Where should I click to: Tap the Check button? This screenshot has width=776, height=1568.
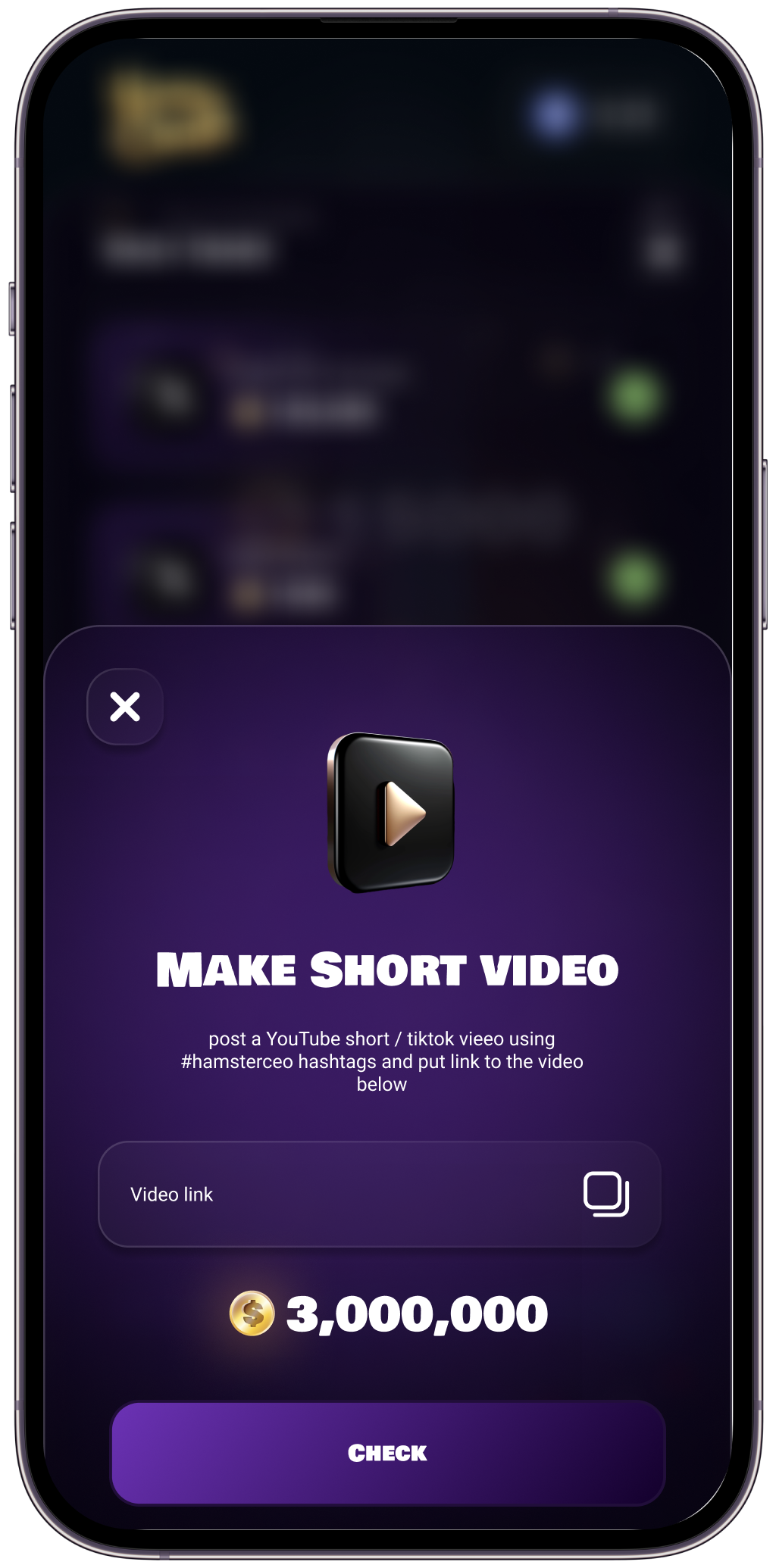tap(387, 1453)
